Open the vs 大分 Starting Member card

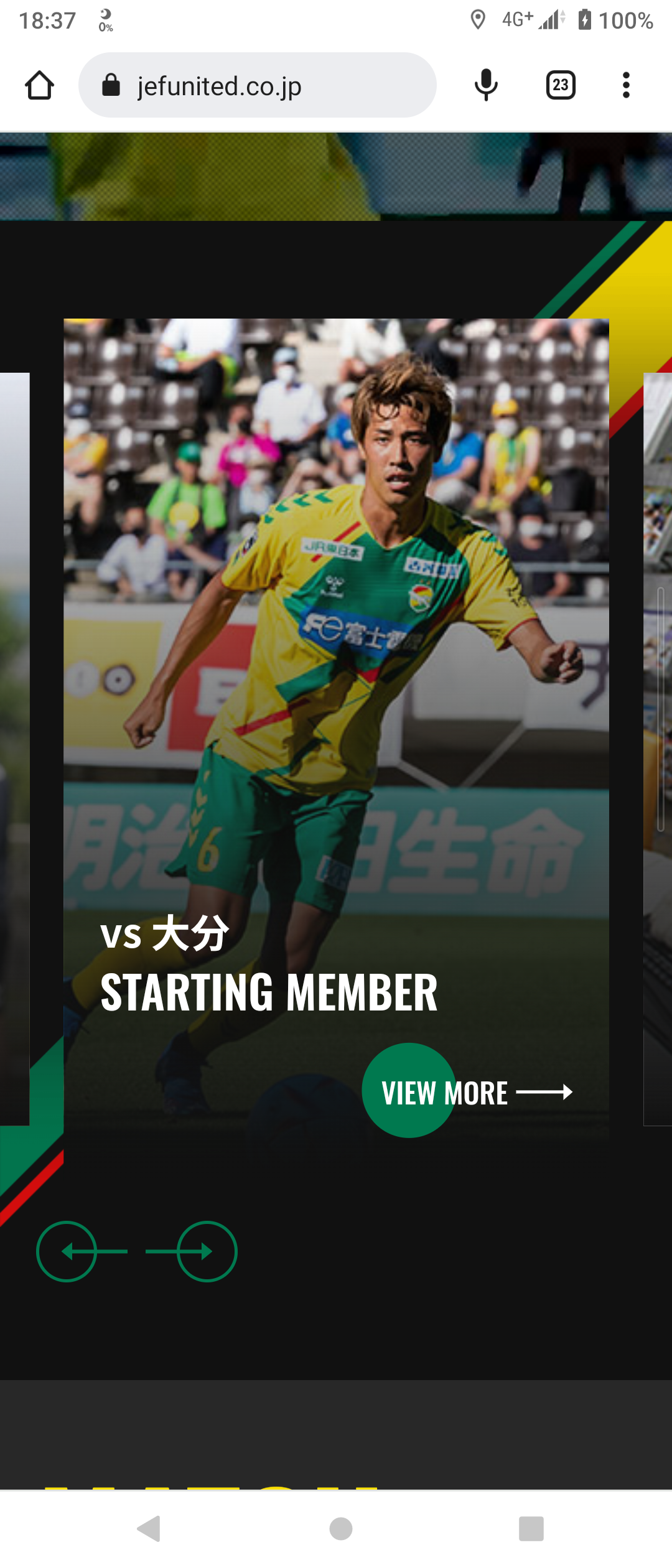point(336,684)
